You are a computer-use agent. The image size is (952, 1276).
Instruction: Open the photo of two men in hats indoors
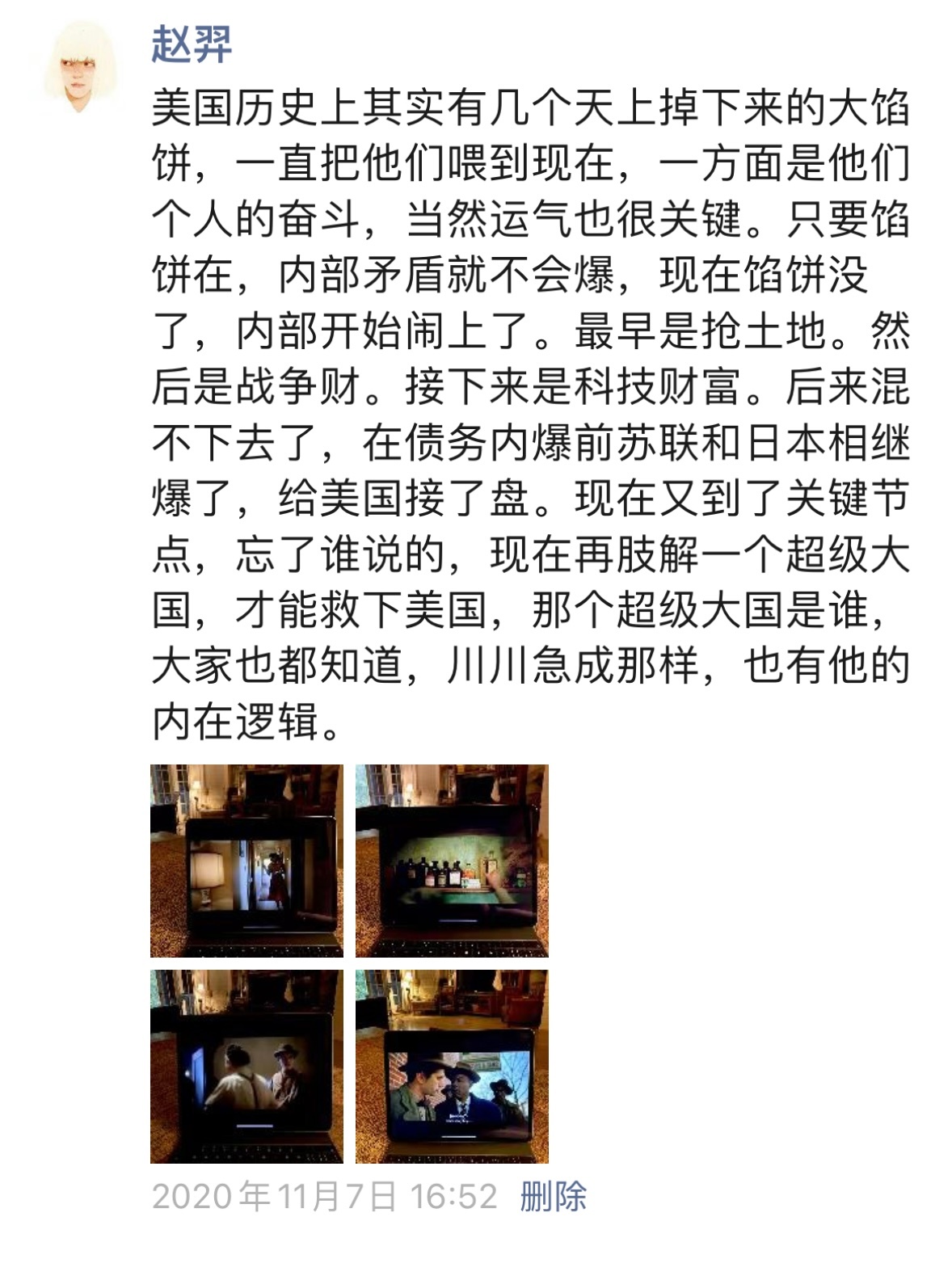point(246,1066)
